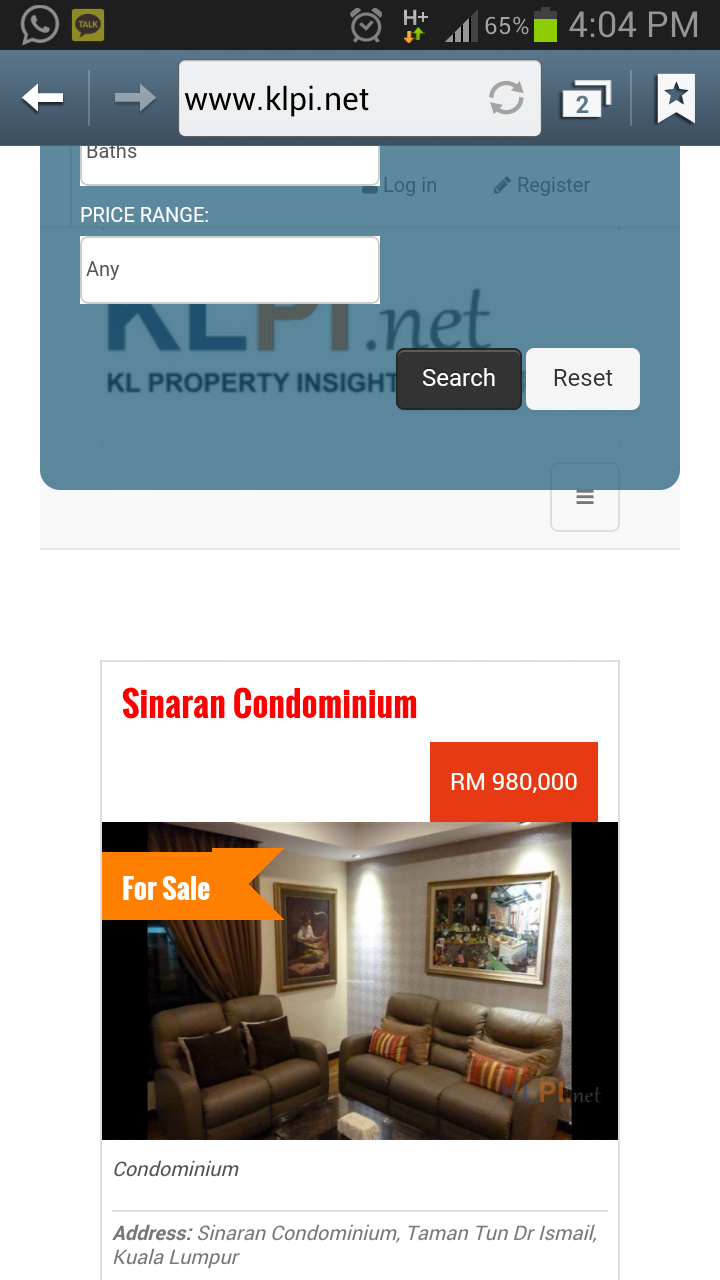This screenshot has height=1280, width=720.
Task: Open the browser tabs switcher
Action: [x=585, y=99]
